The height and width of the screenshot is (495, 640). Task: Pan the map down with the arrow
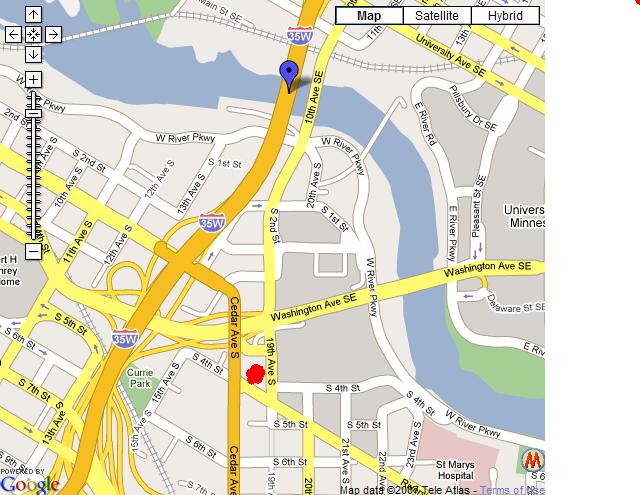(33, 54)
